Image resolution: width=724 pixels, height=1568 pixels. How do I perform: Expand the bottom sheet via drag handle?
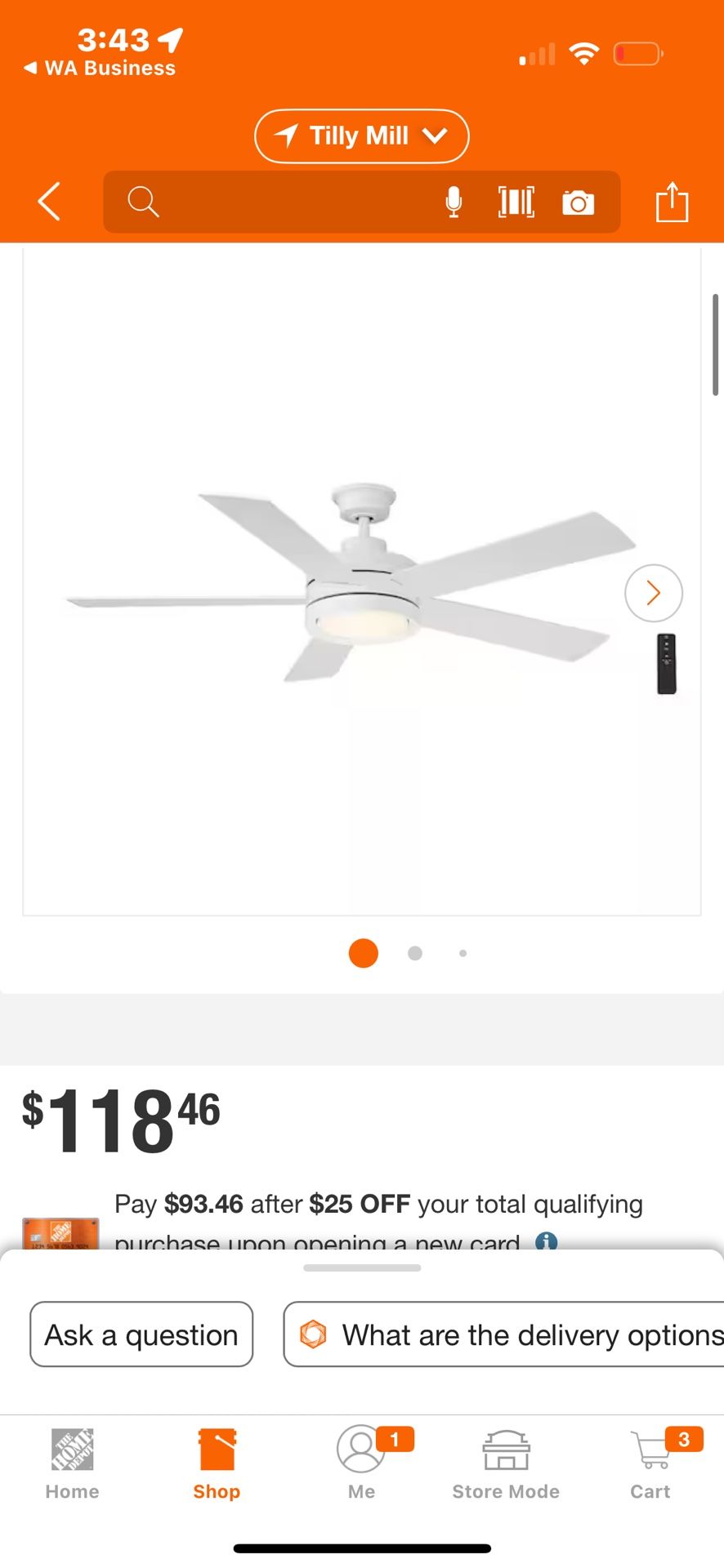coord(361,1267)
